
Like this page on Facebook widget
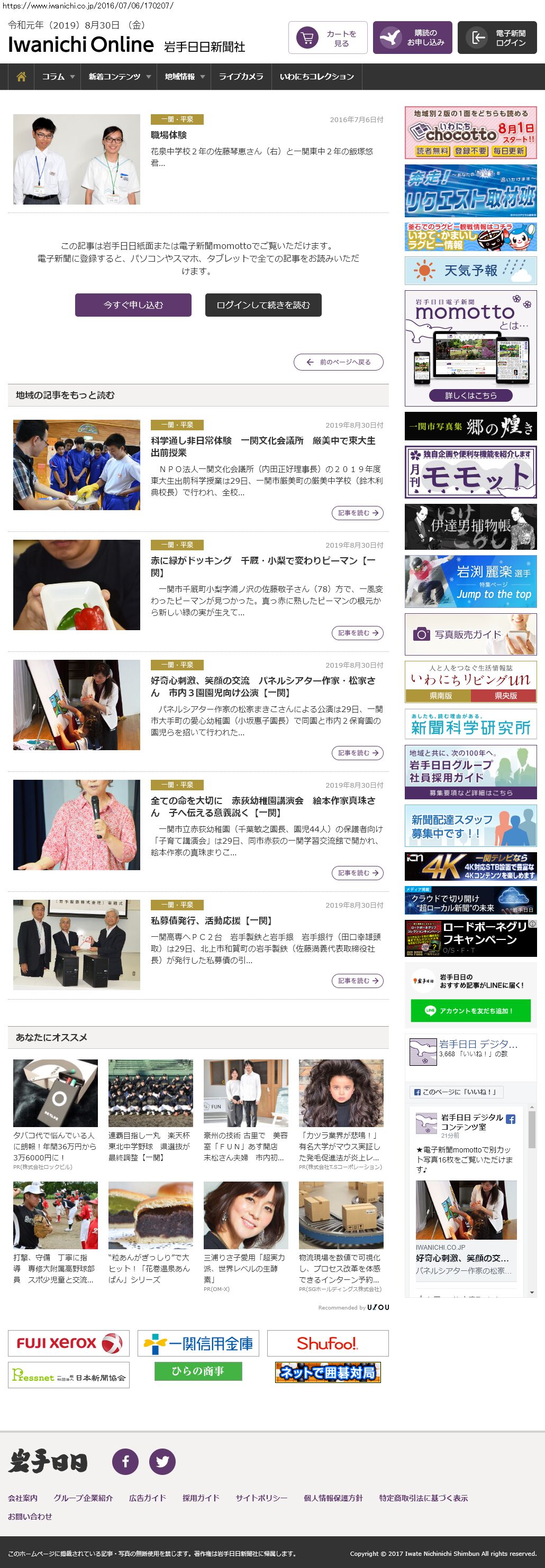point(456,1092)
